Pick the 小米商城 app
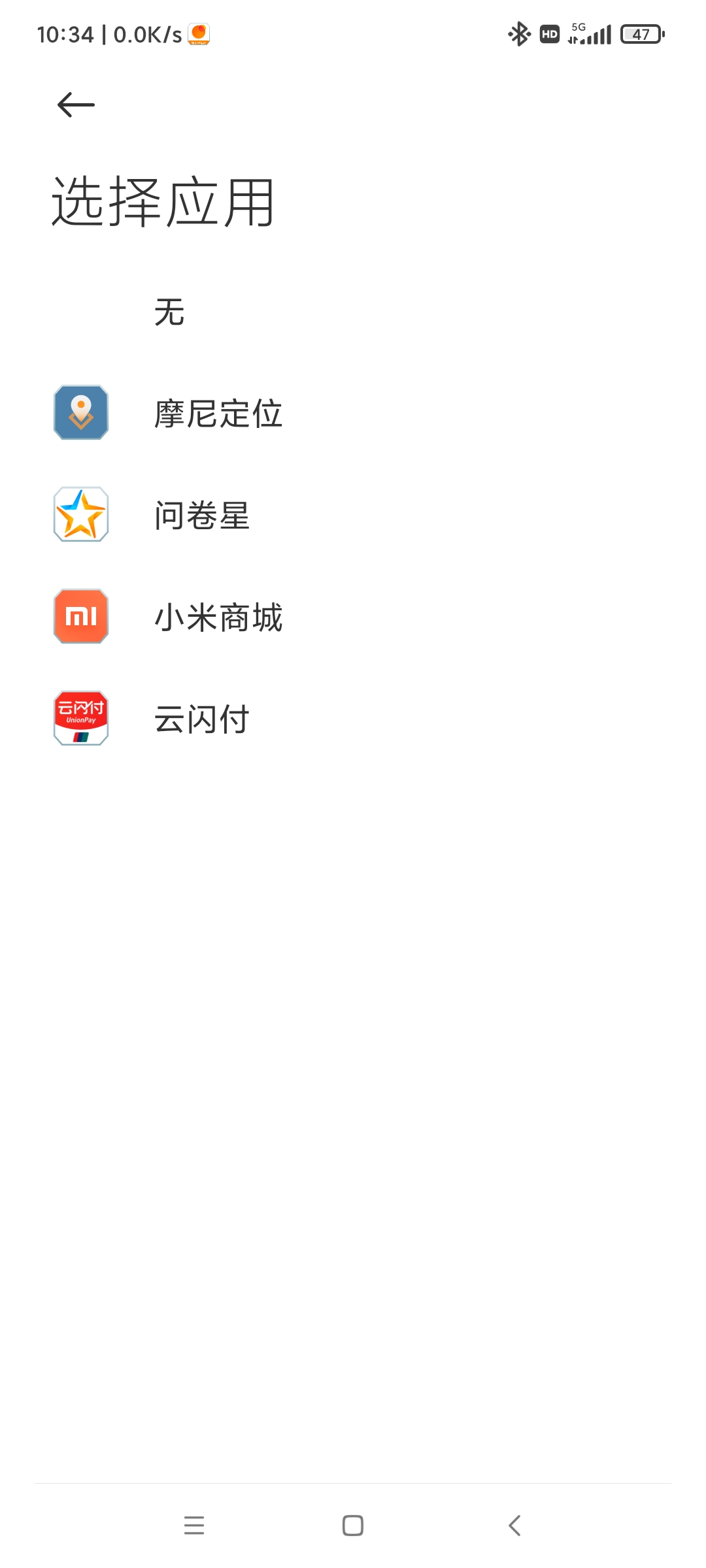Viewport: 706px width, 1568px height. click(x=353, y=617)
